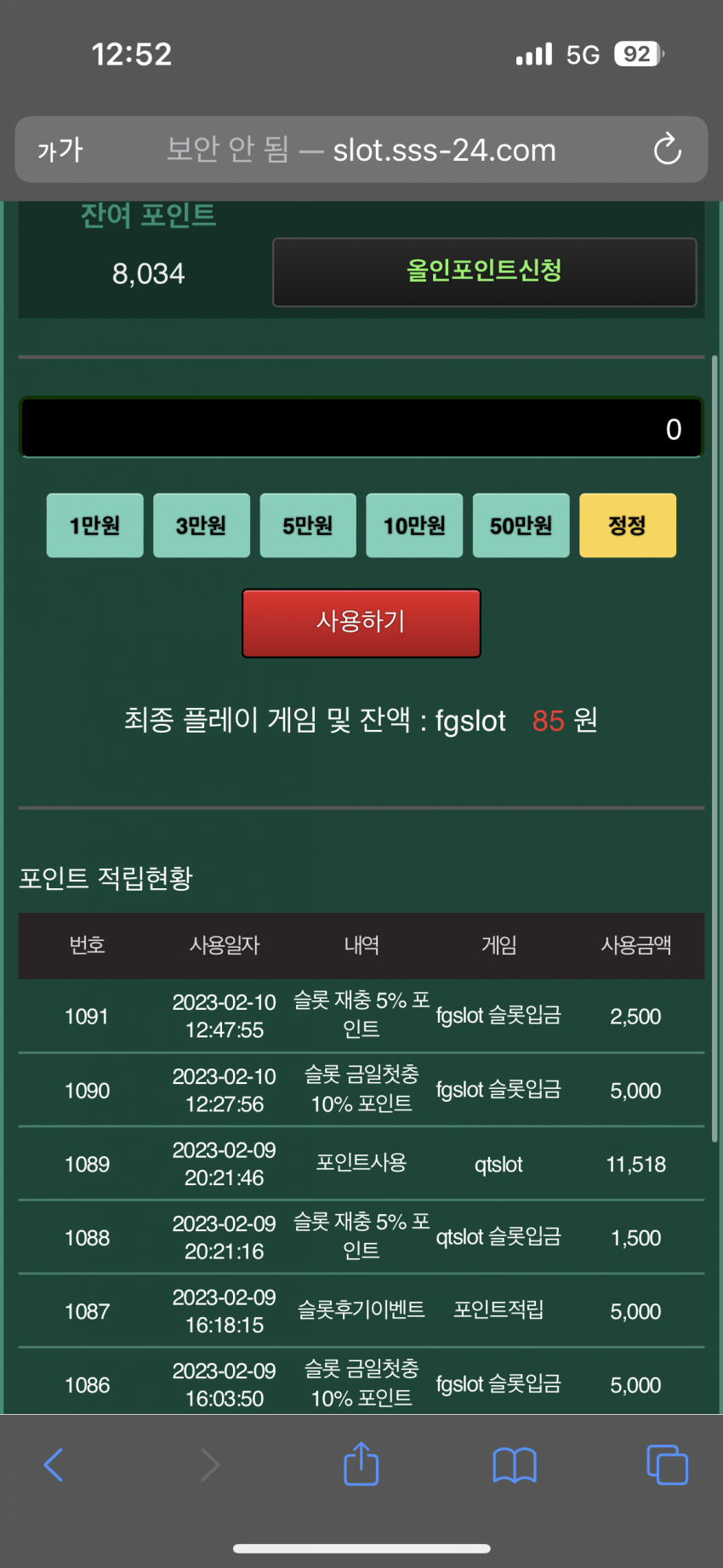This screenshot has width=723, height=1568.
Task: Choose the 50만원 amount button
Action: [521, 525]
